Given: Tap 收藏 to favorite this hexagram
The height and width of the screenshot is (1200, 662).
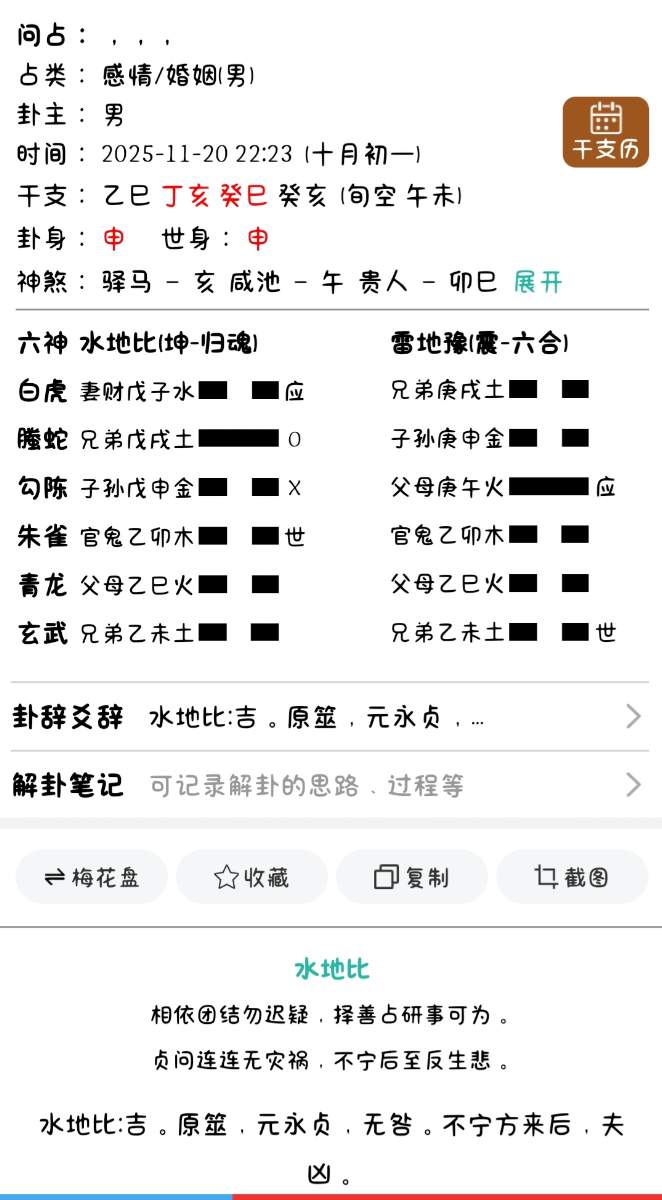Looking at the screenshot, I should click(x=252, y=877).
